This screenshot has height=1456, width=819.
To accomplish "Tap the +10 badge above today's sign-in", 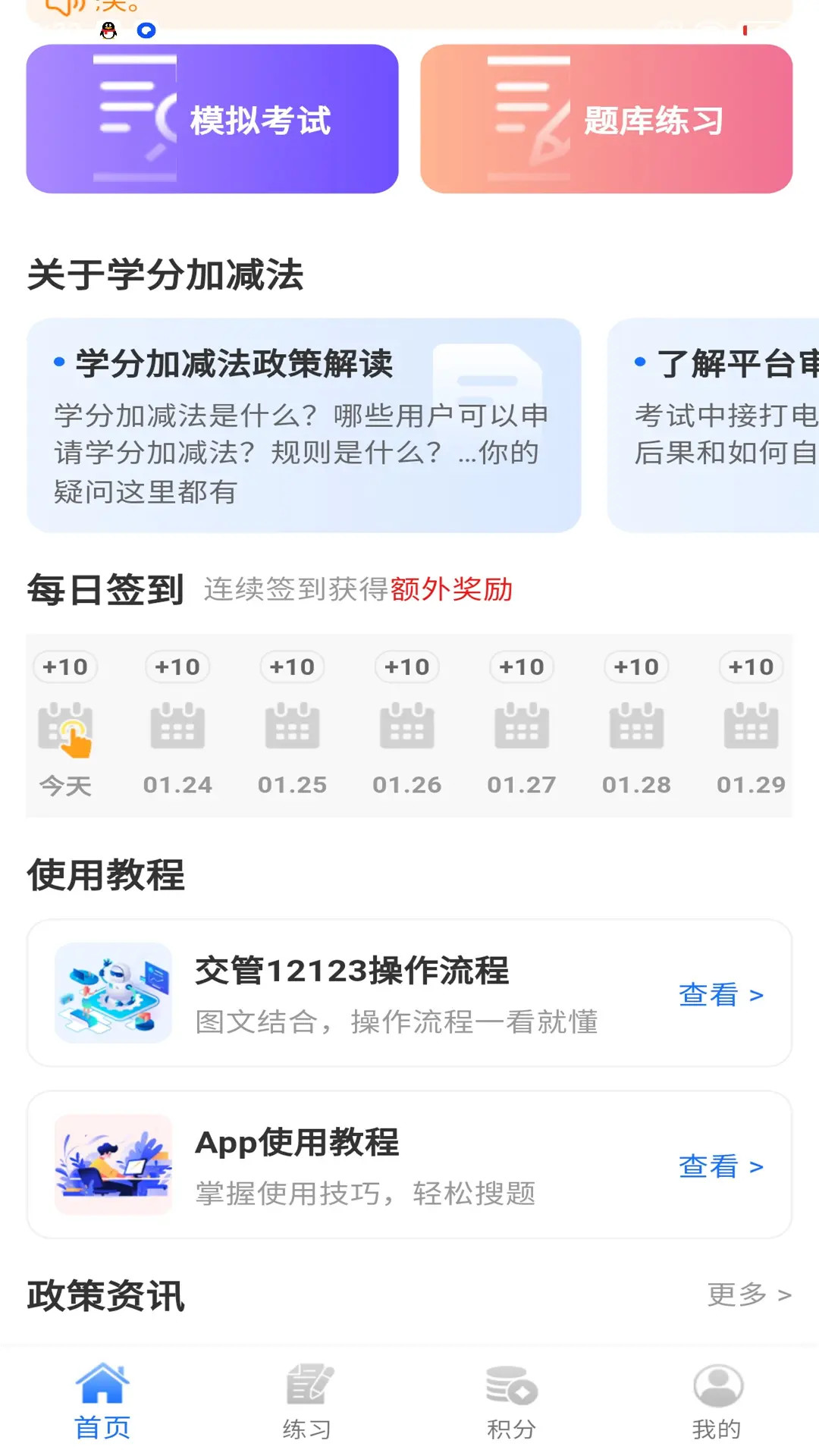I will [65, 667].
